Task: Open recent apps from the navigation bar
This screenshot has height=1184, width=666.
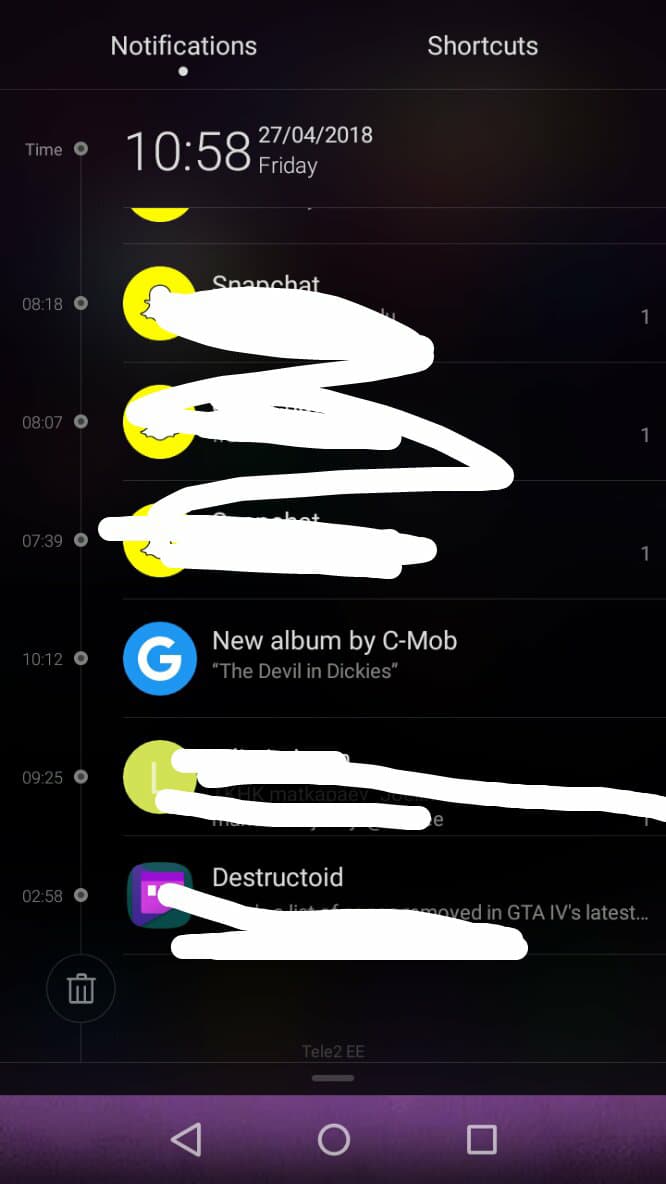Action: tap(481, 1139)
